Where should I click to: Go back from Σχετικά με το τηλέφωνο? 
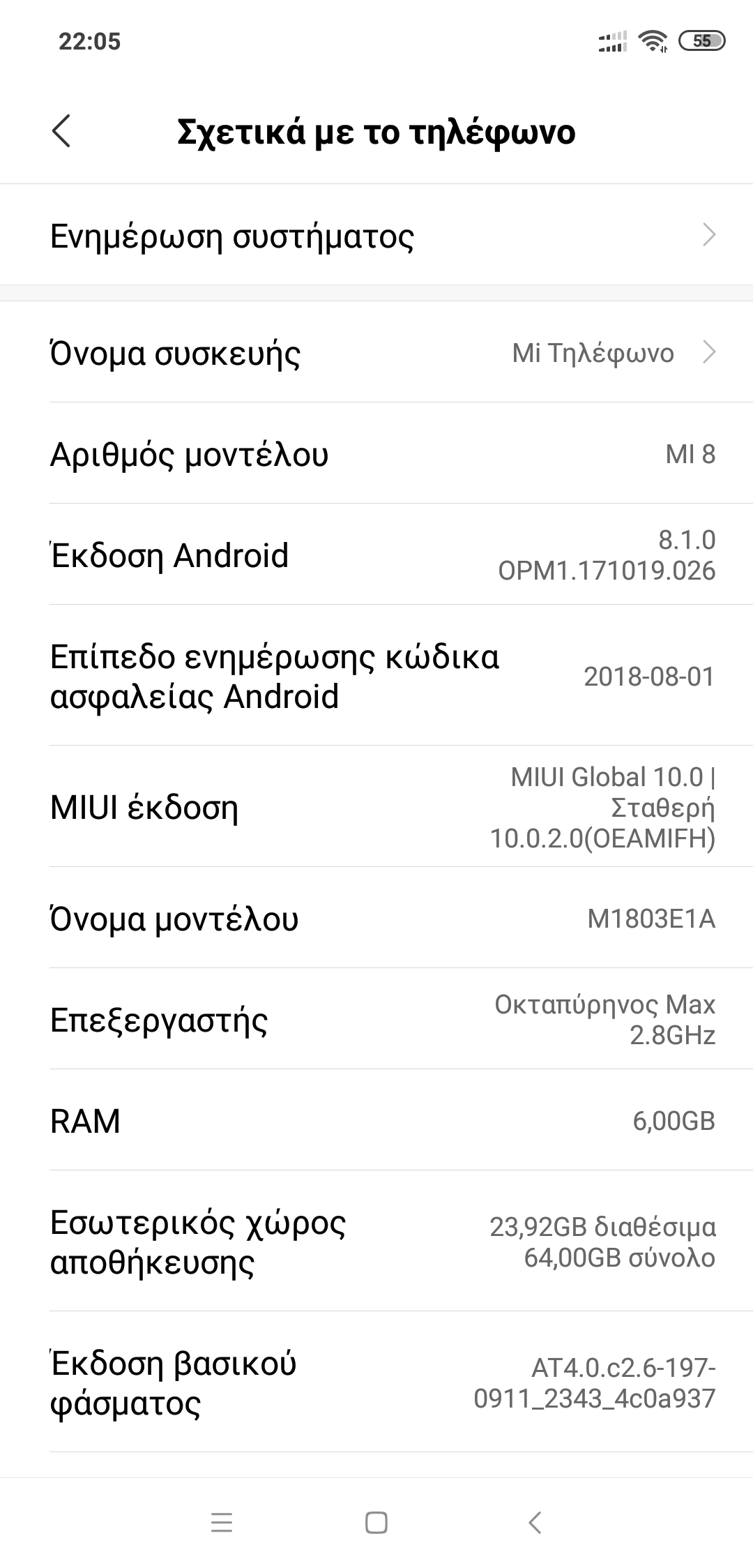pos(61,131)
